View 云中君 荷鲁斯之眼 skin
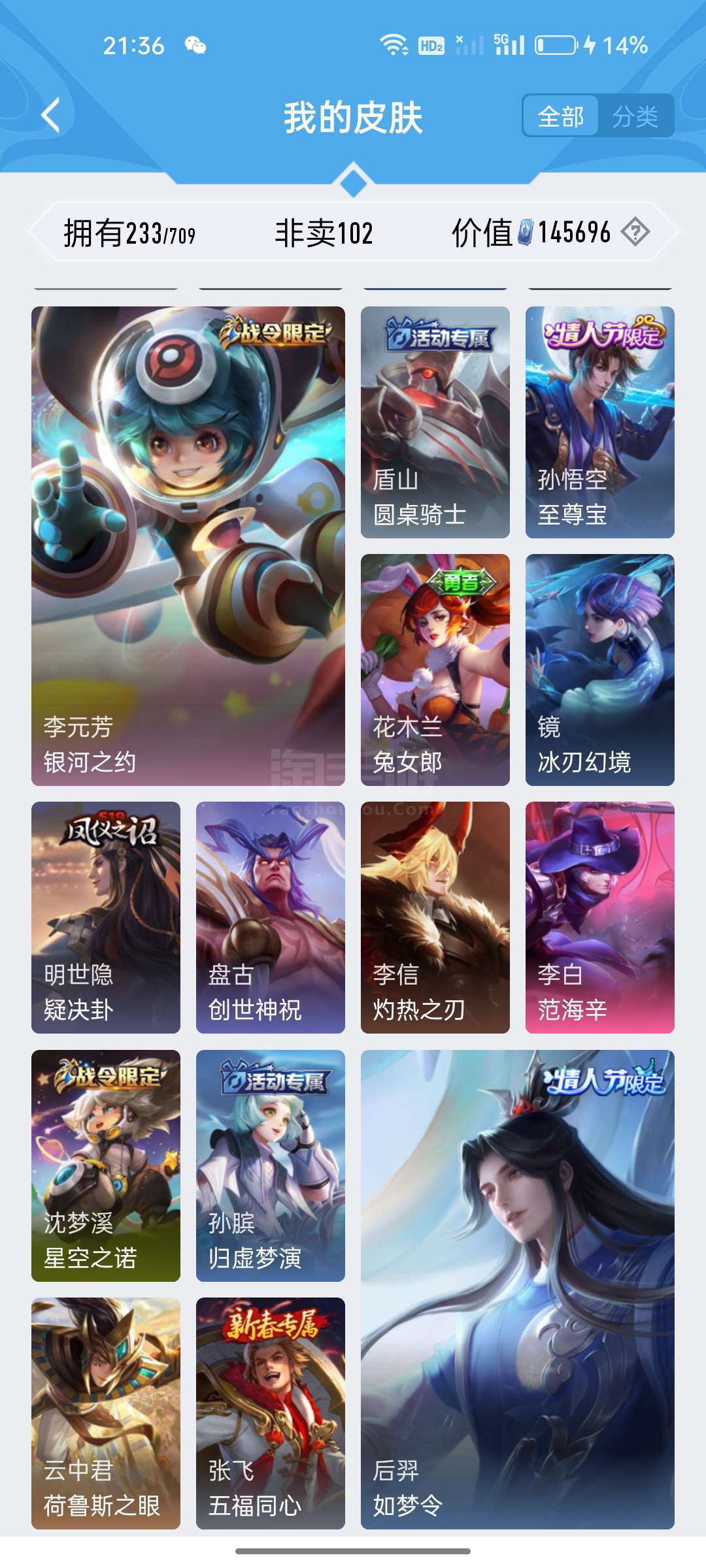Image resolution: width=706 pixels, height=1568 pixels. click(106, 1413)
